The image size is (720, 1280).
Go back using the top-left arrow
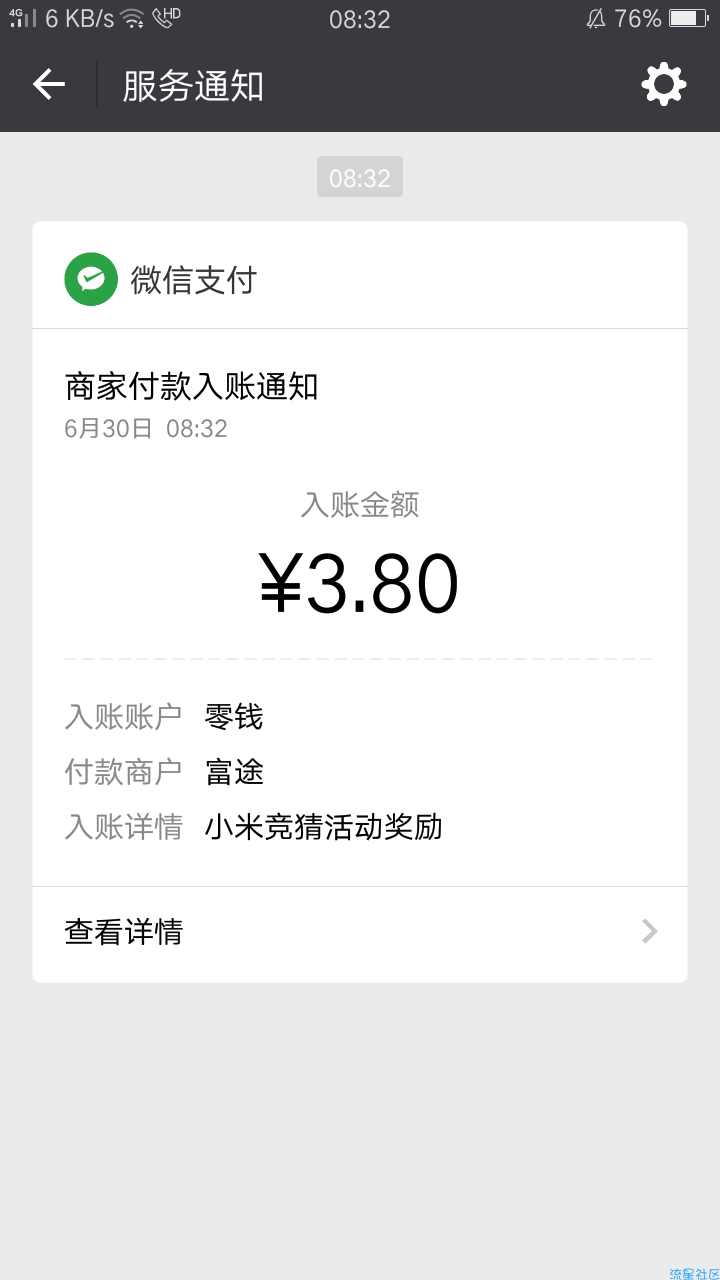pyautogui.click(x=48, y=84)
